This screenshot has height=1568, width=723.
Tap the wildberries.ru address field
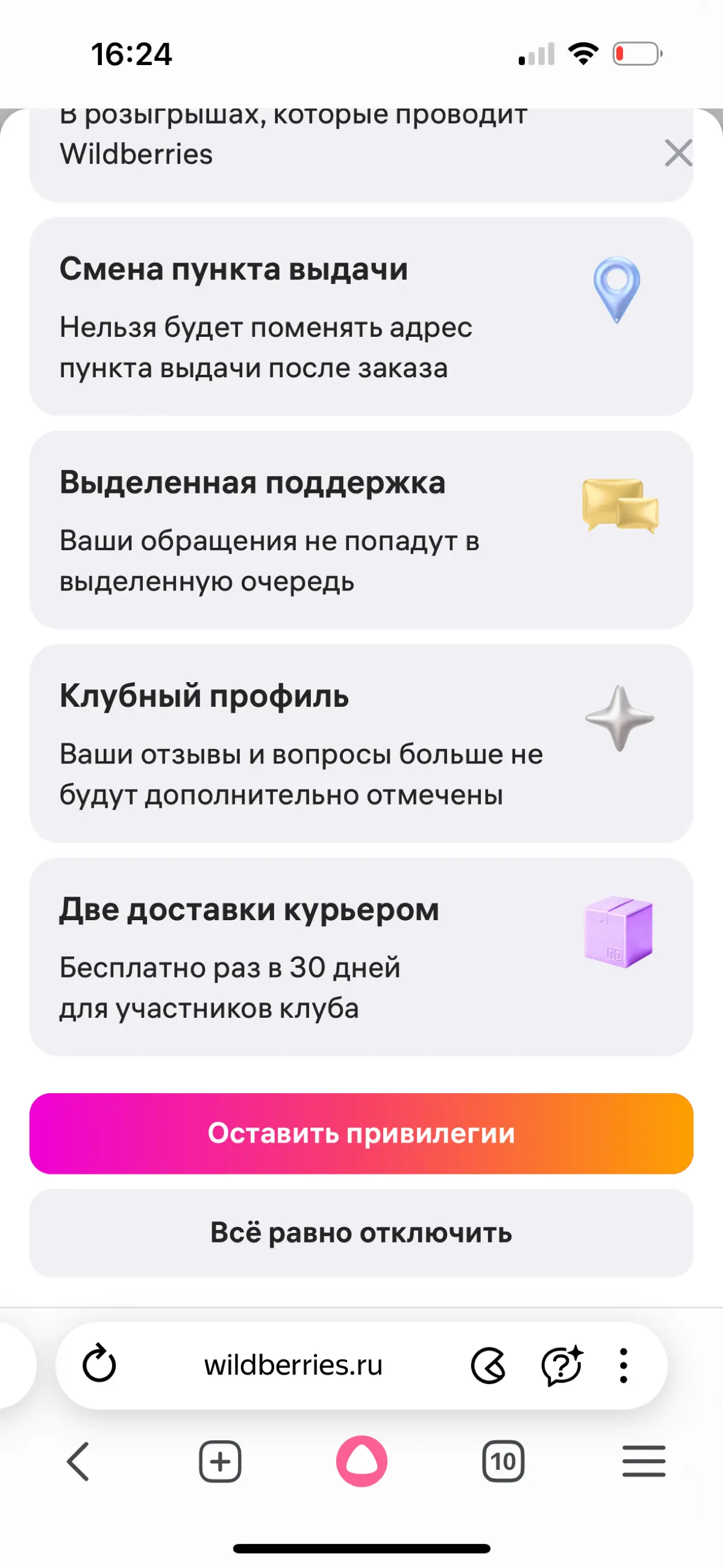(x=294, y=1366)
